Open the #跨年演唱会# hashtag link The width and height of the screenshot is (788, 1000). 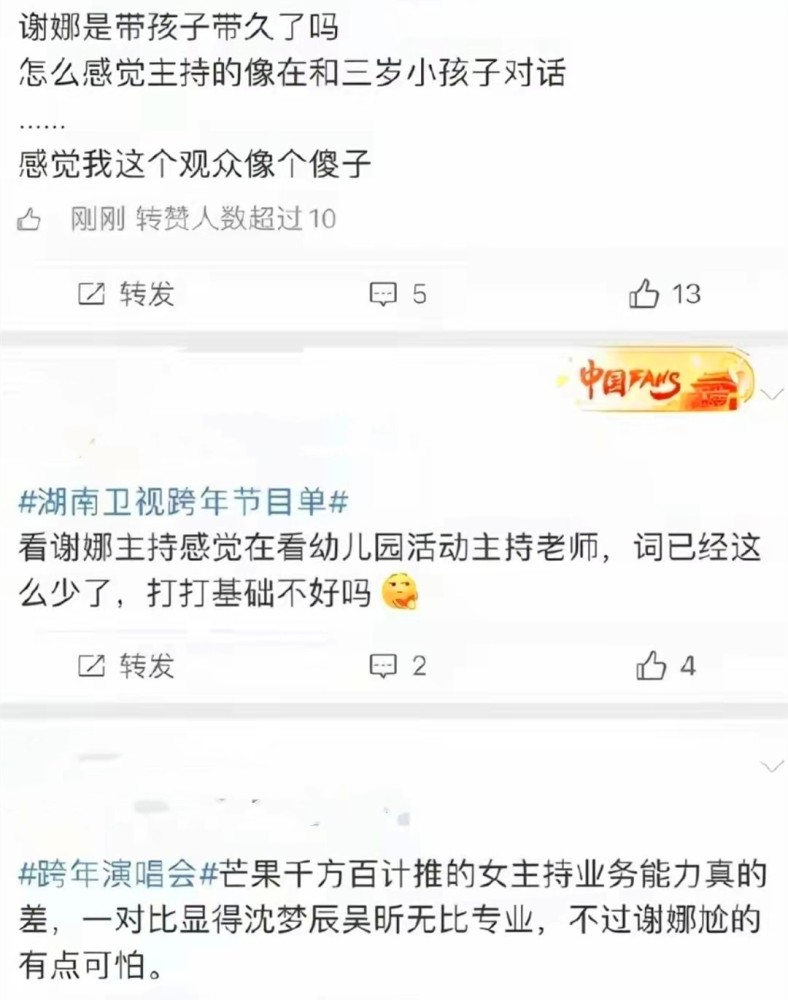pyautogui.click(x=118, y=875)
